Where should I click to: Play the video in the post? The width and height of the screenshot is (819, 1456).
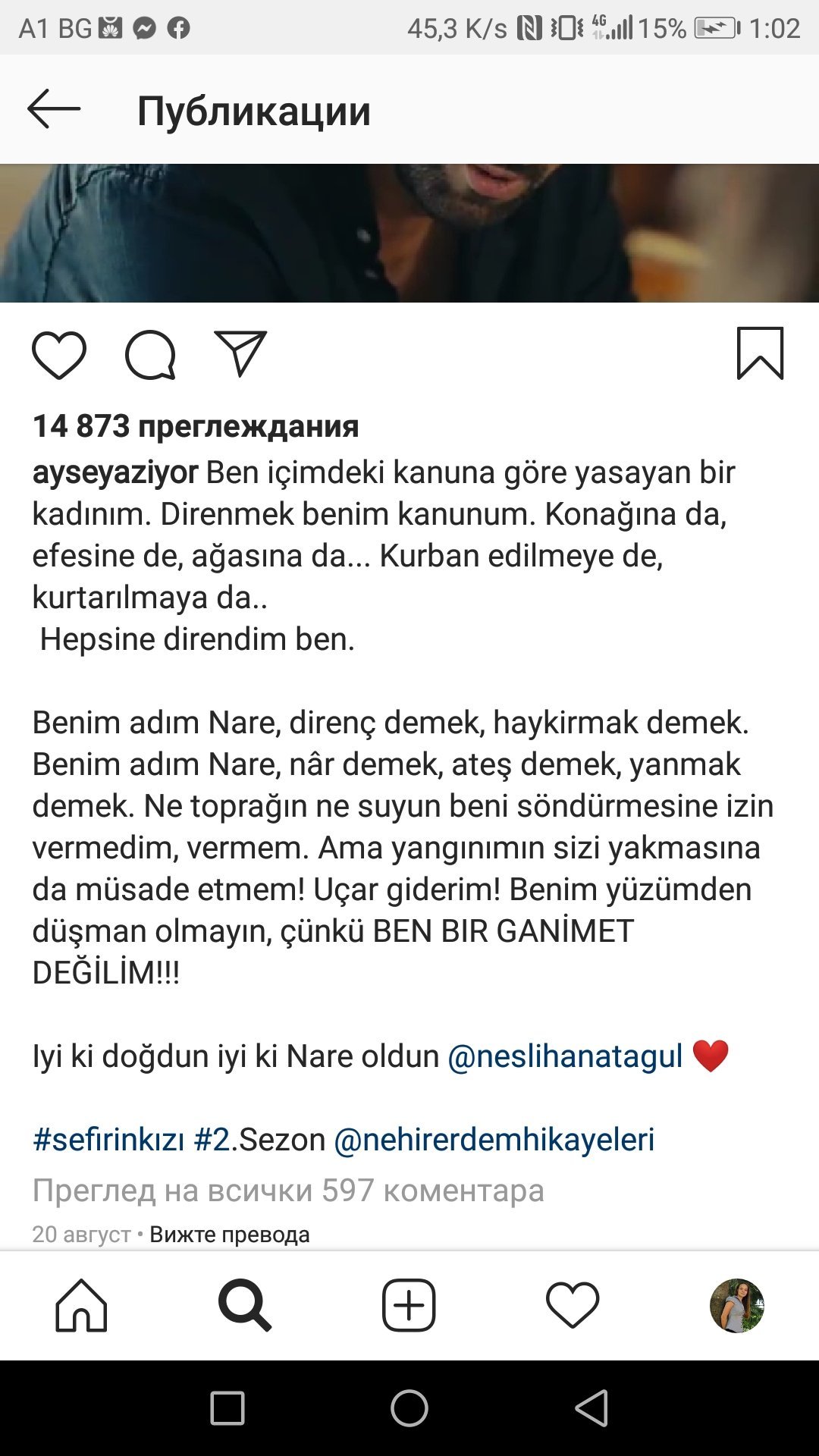(409, 233)
